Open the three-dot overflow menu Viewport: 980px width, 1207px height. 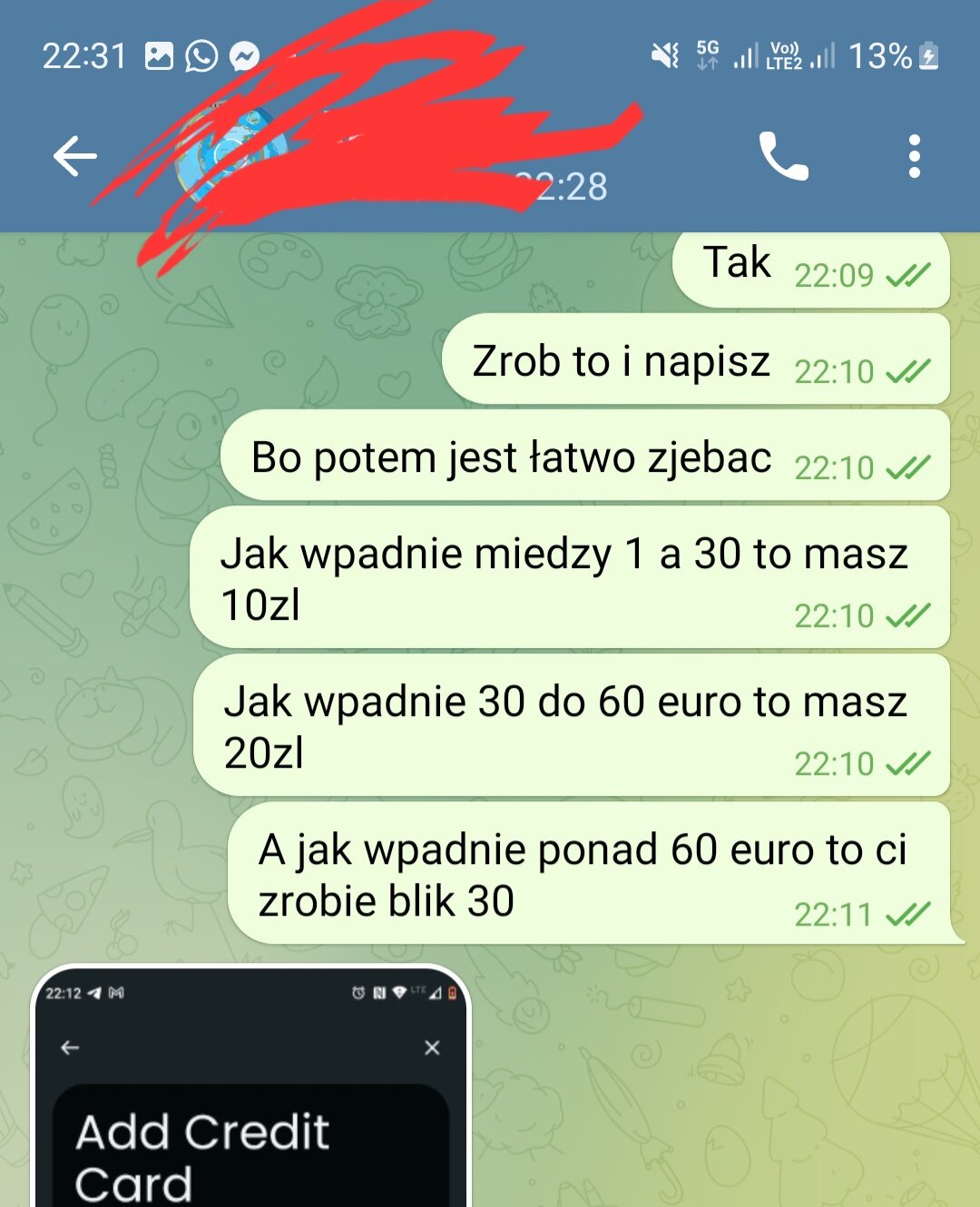914,156
